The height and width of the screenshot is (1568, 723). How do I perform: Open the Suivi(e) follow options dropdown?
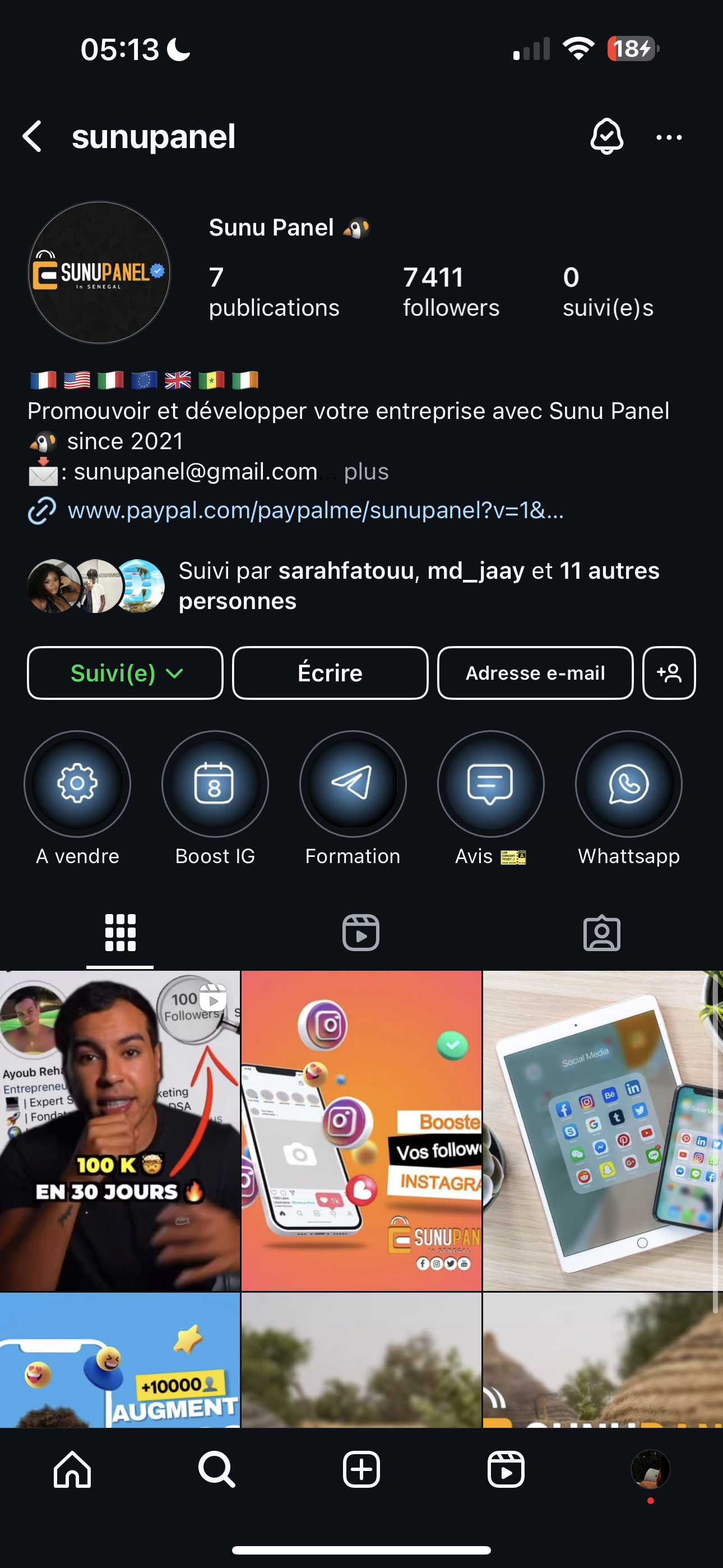pyautogui.click(x=126, y=672)
